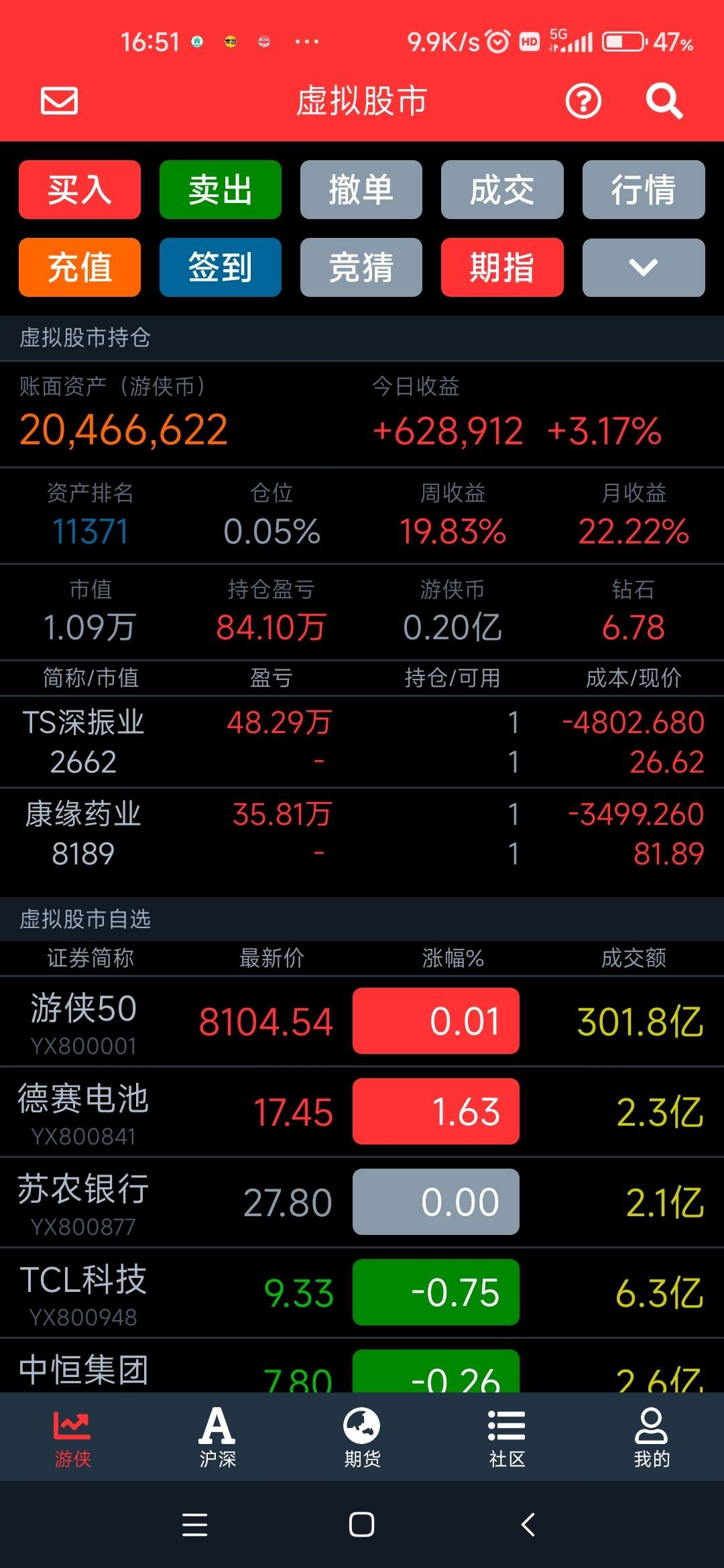This screenshot has height=1568, width=724.
Task: Open TCL科技 stock details
Action: tap(362, 1293)
